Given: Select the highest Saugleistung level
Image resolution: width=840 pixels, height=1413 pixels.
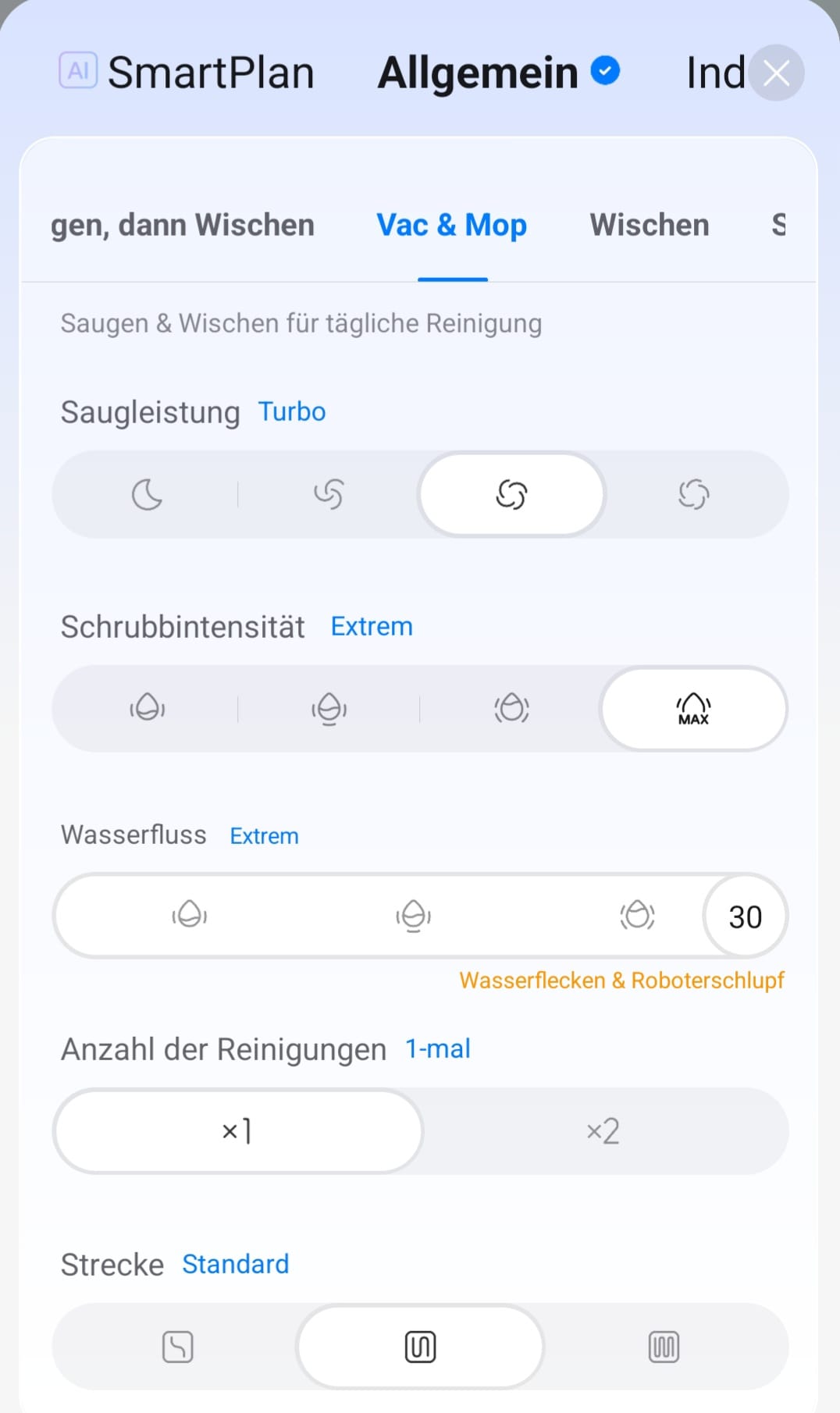Looking at the screenshot, I should click(694, 494).
